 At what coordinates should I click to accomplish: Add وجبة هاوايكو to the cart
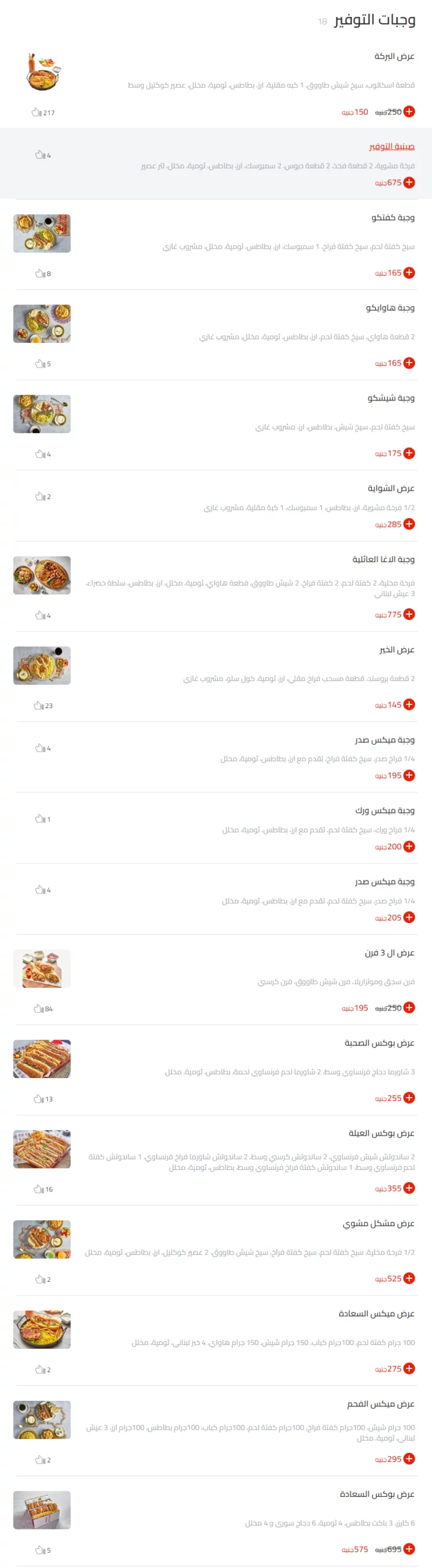coord(409,363)
